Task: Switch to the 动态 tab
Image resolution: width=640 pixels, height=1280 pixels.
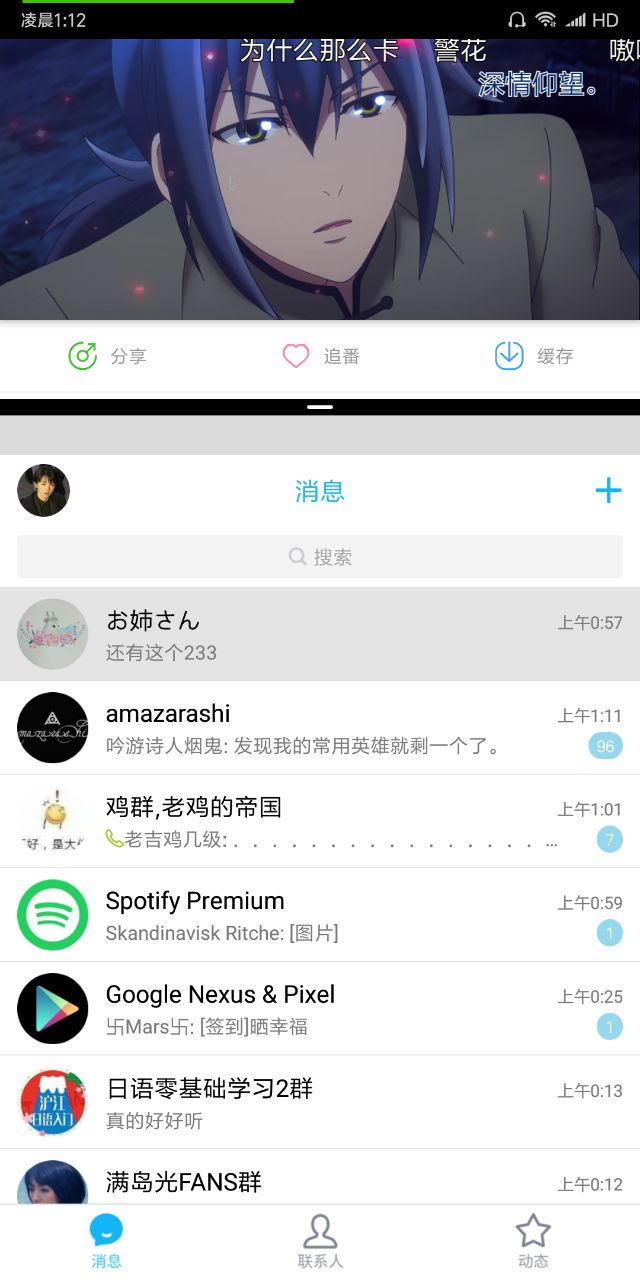Action: pos(533,1242)
